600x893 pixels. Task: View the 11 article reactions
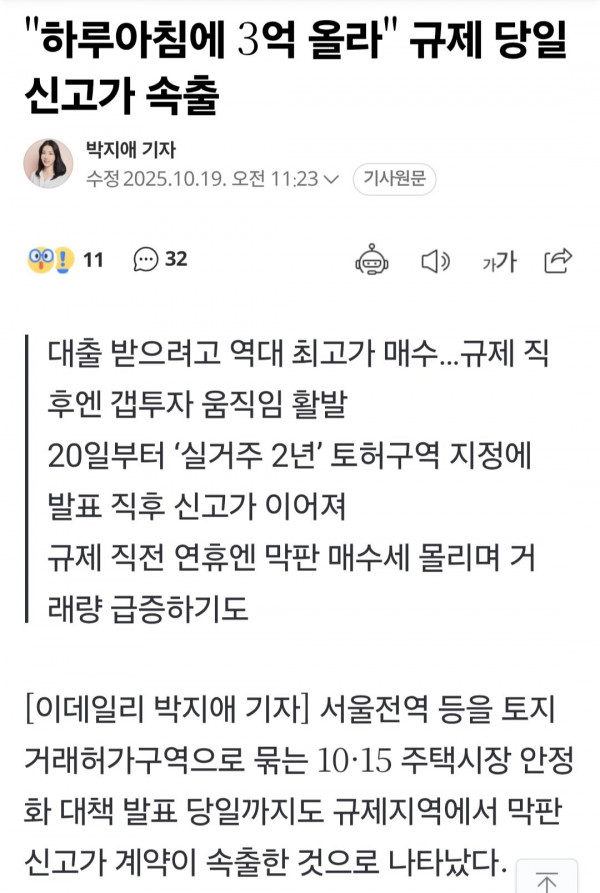coord(66,260)
